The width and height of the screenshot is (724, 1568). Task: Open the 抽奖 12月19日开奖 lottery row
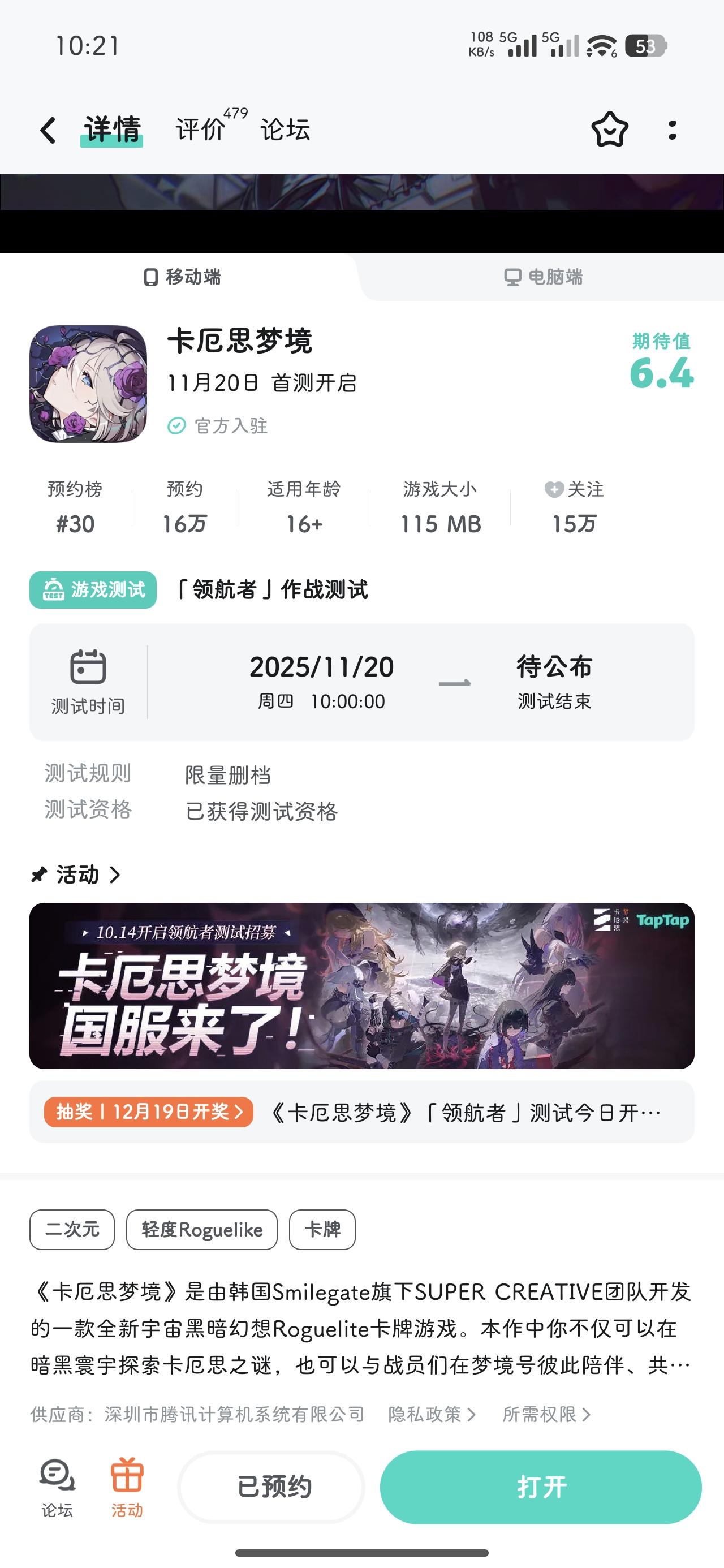pyautogui.click(x=361, y=1112)
